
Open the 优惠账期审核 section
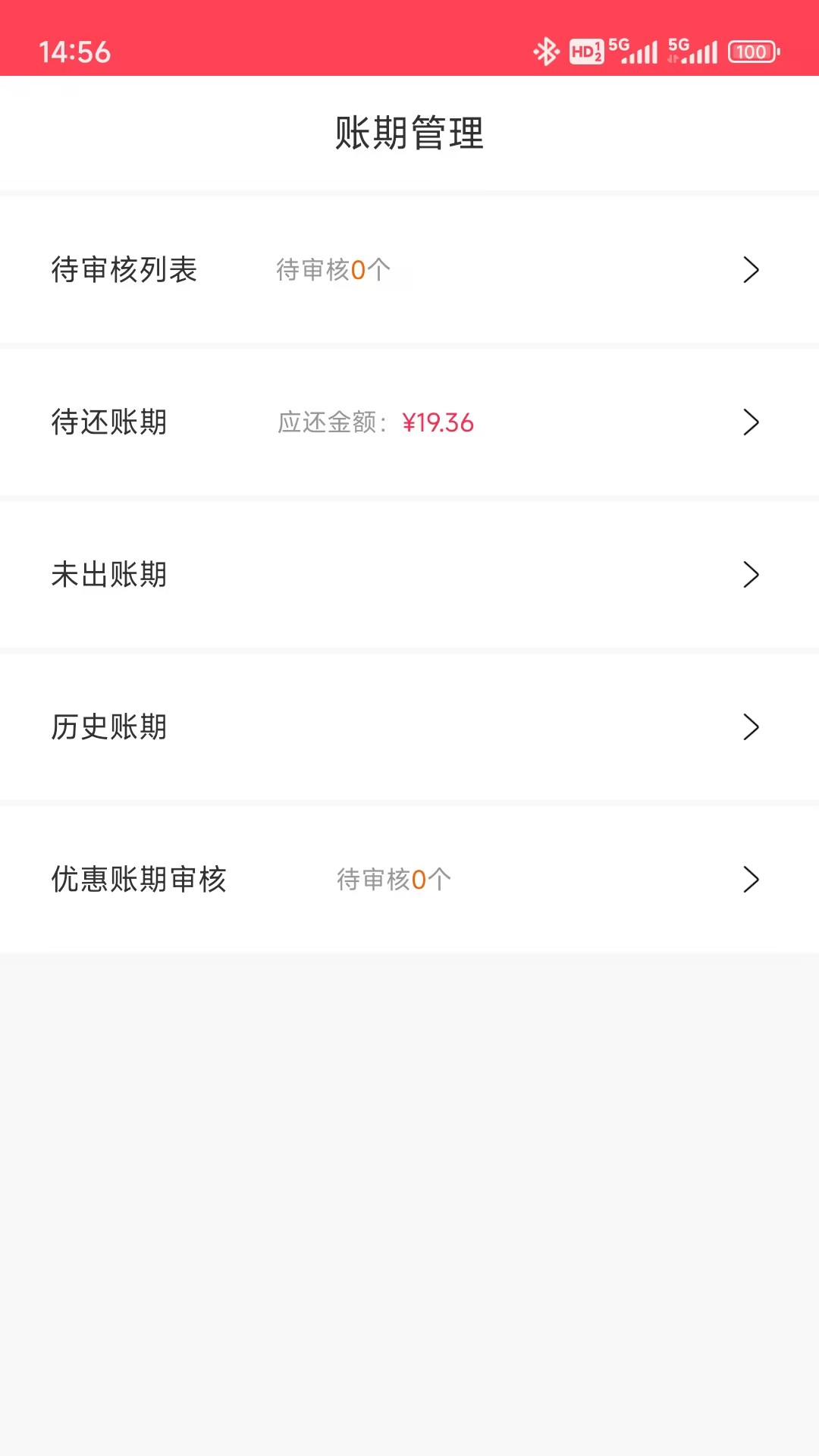pyautogui.click(x=409, y=880)
